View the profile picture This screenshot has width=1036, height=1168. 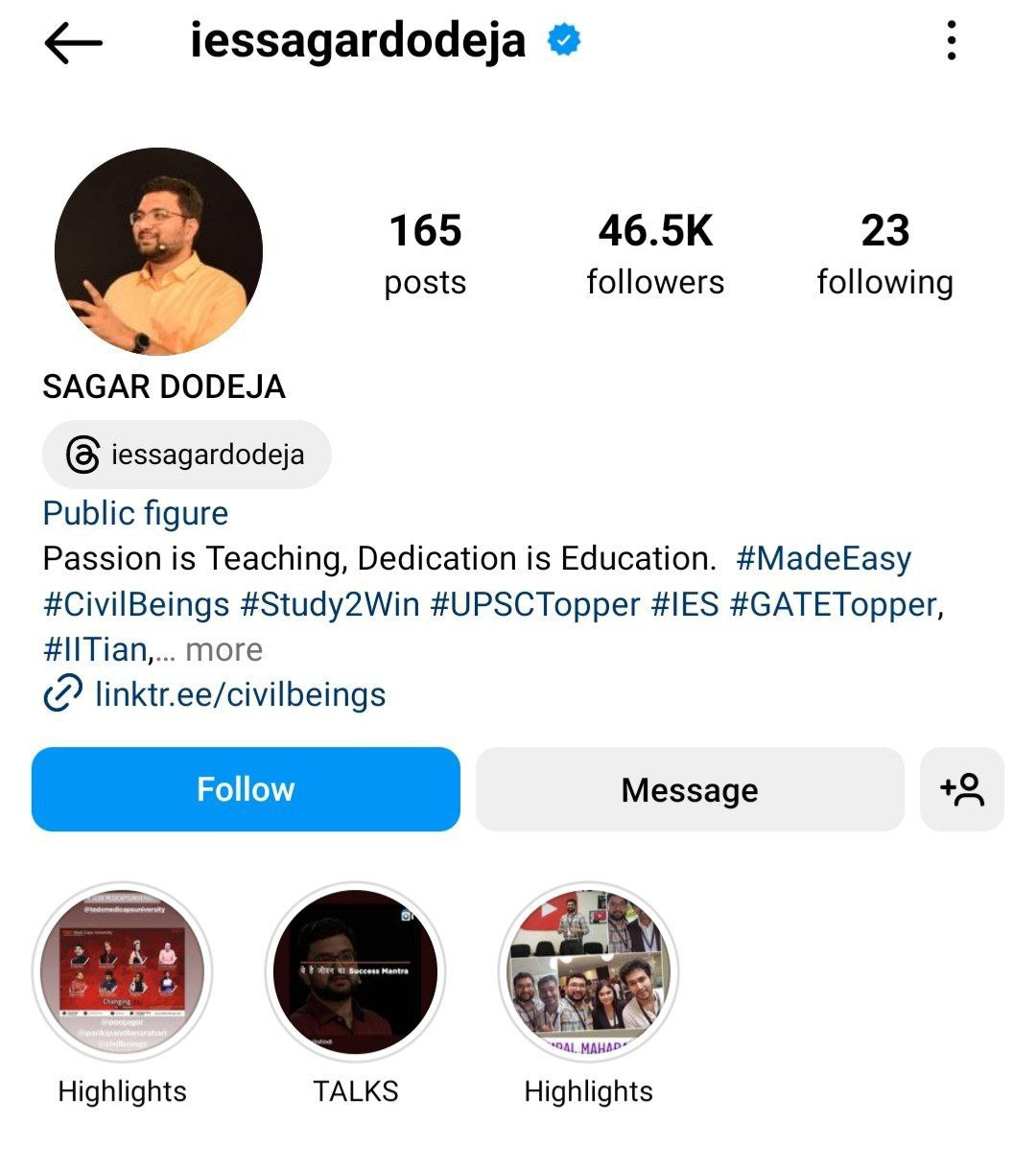point(158,251)
